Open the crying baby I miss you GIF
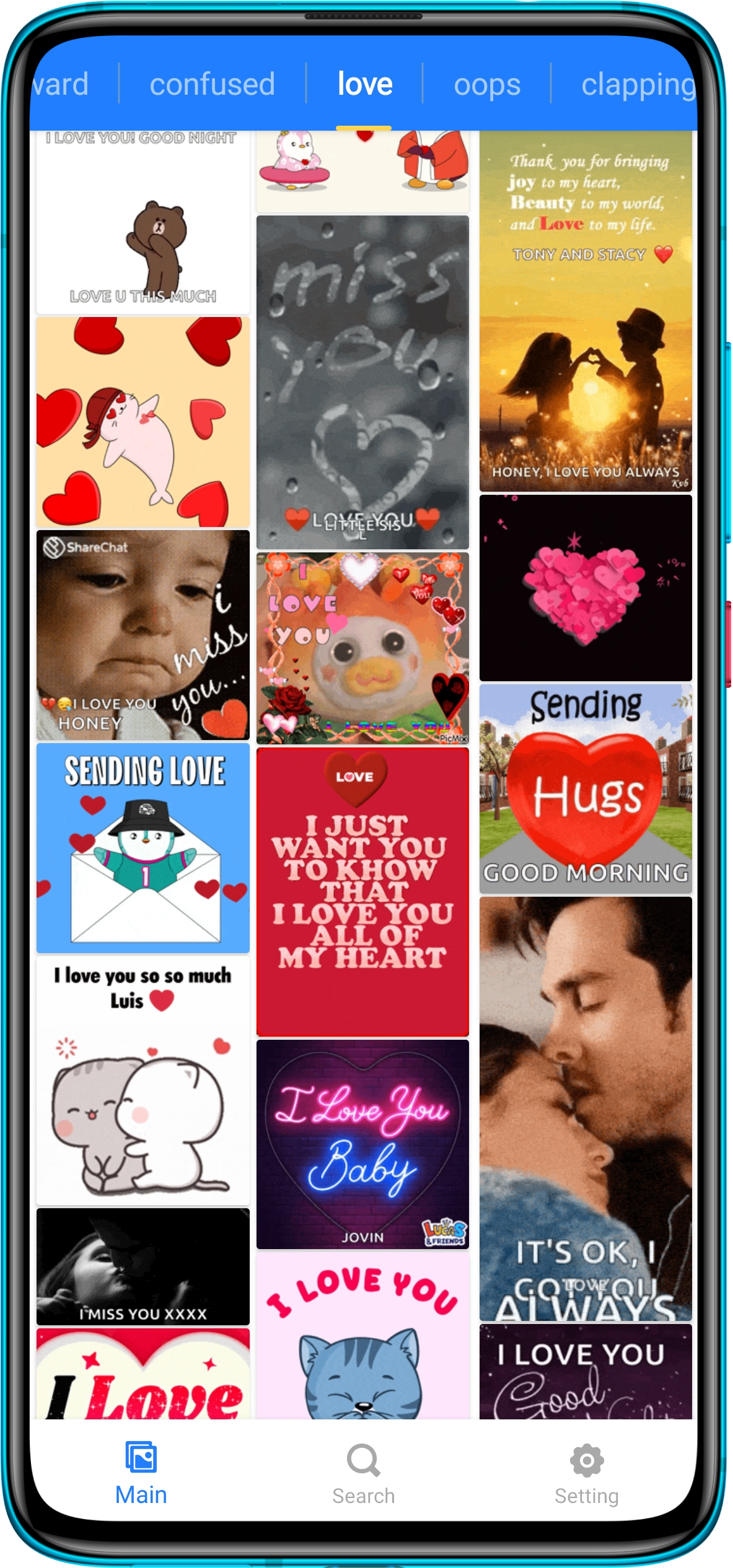The height and width of the screenshot is (1568, 733). [x=143, y=635]
